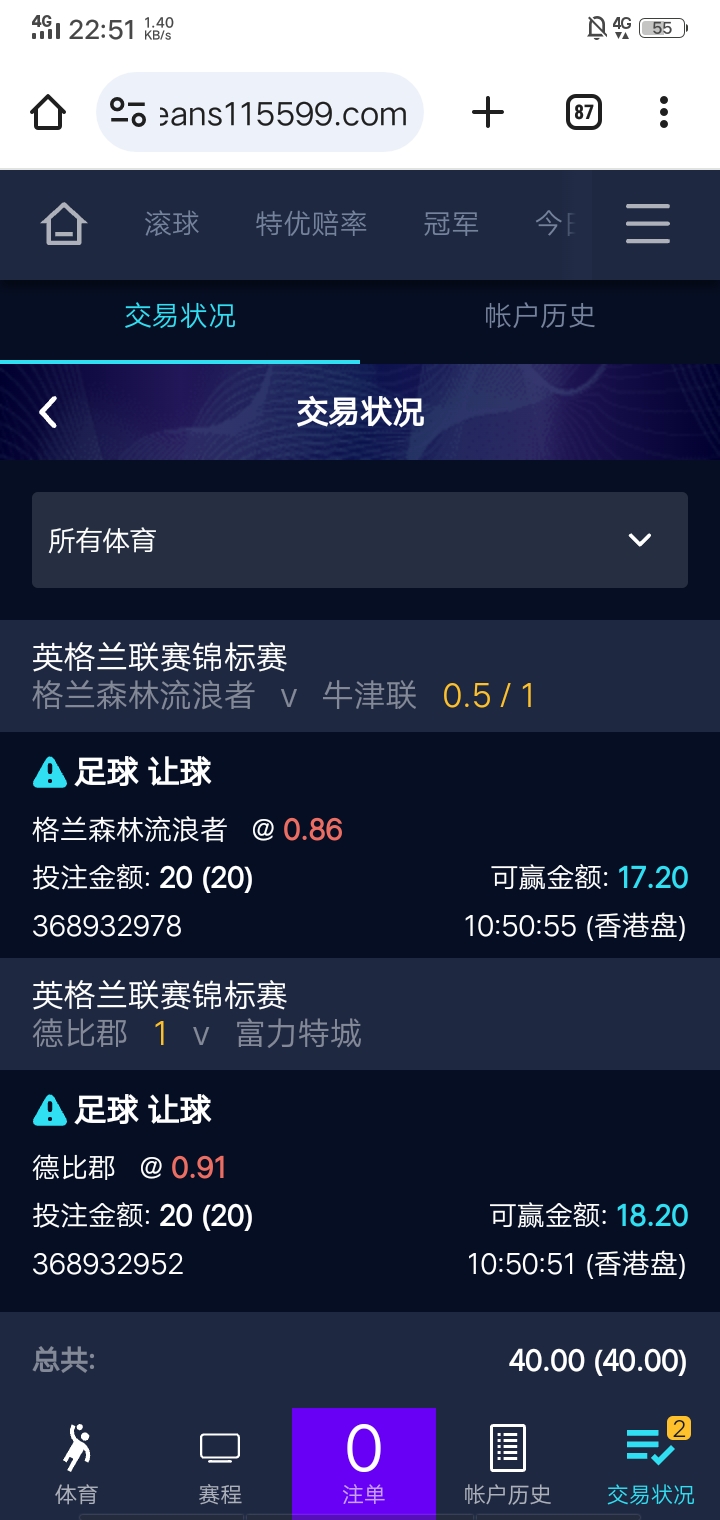The image size is (720, 1520).
Task: Switch to 帐户历史 top tab
Action: (540, 316)
